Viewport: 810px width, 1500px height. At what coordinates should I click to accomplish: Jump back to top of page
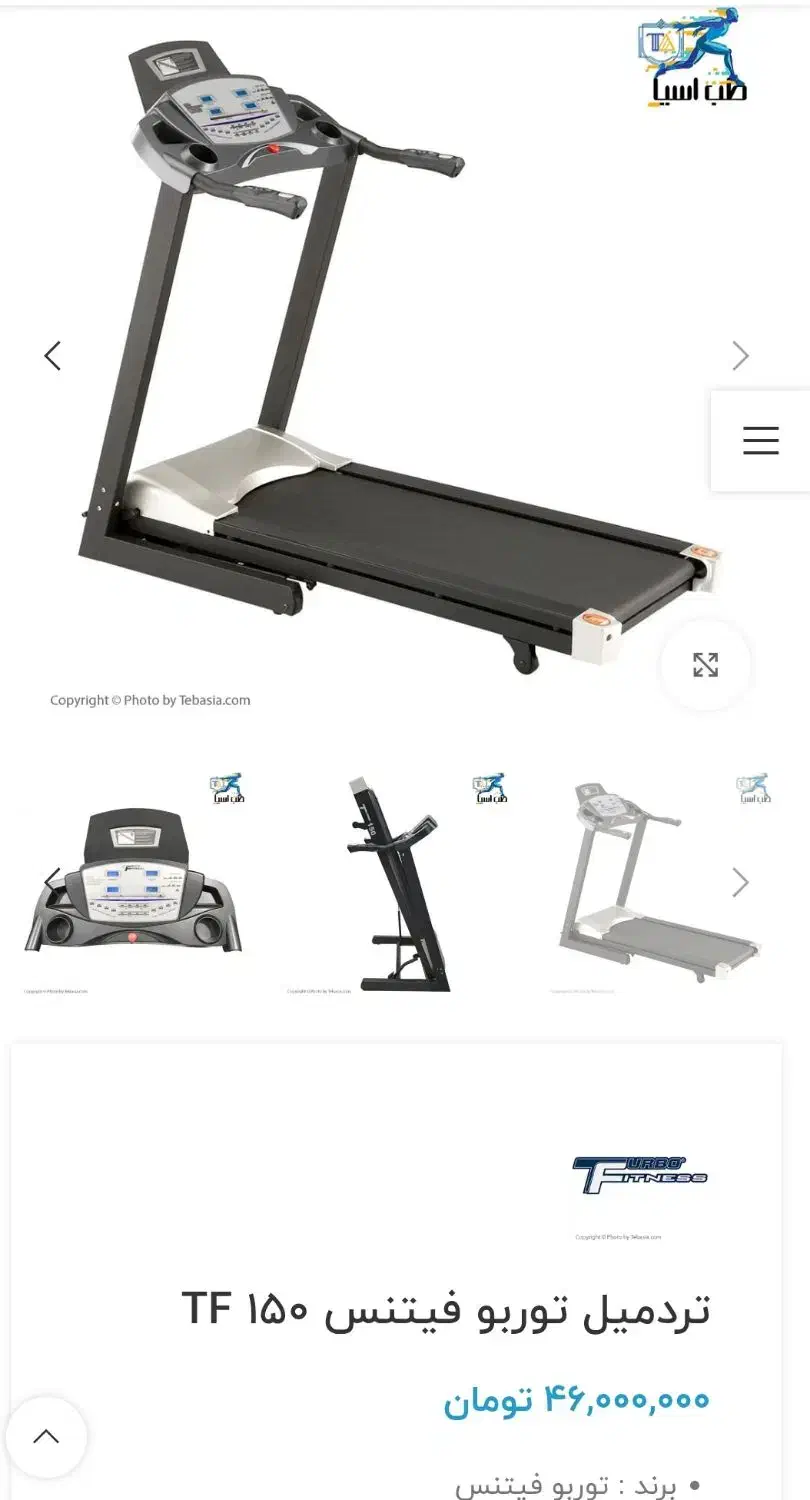[46, 1437]
